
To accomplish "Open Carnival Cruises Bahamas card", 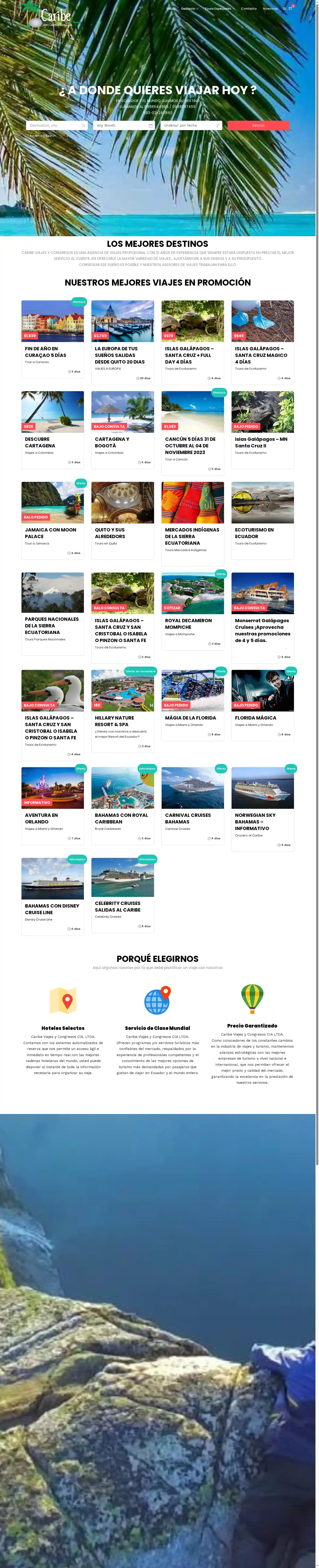I will (x=188, y=818).
